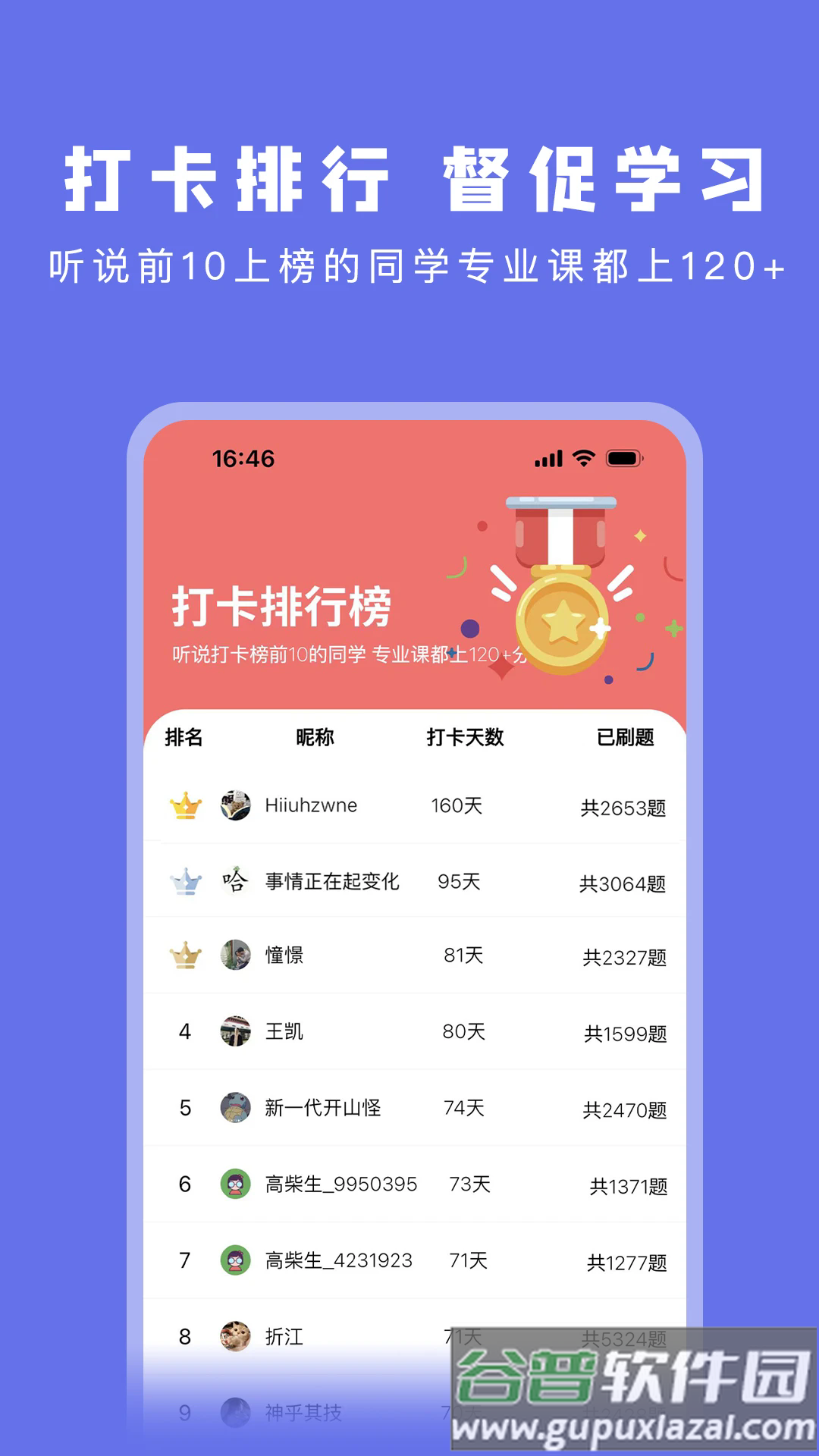Click the gold crown icon for rank 1
The image size is (819, 1456).
[186, 805]
